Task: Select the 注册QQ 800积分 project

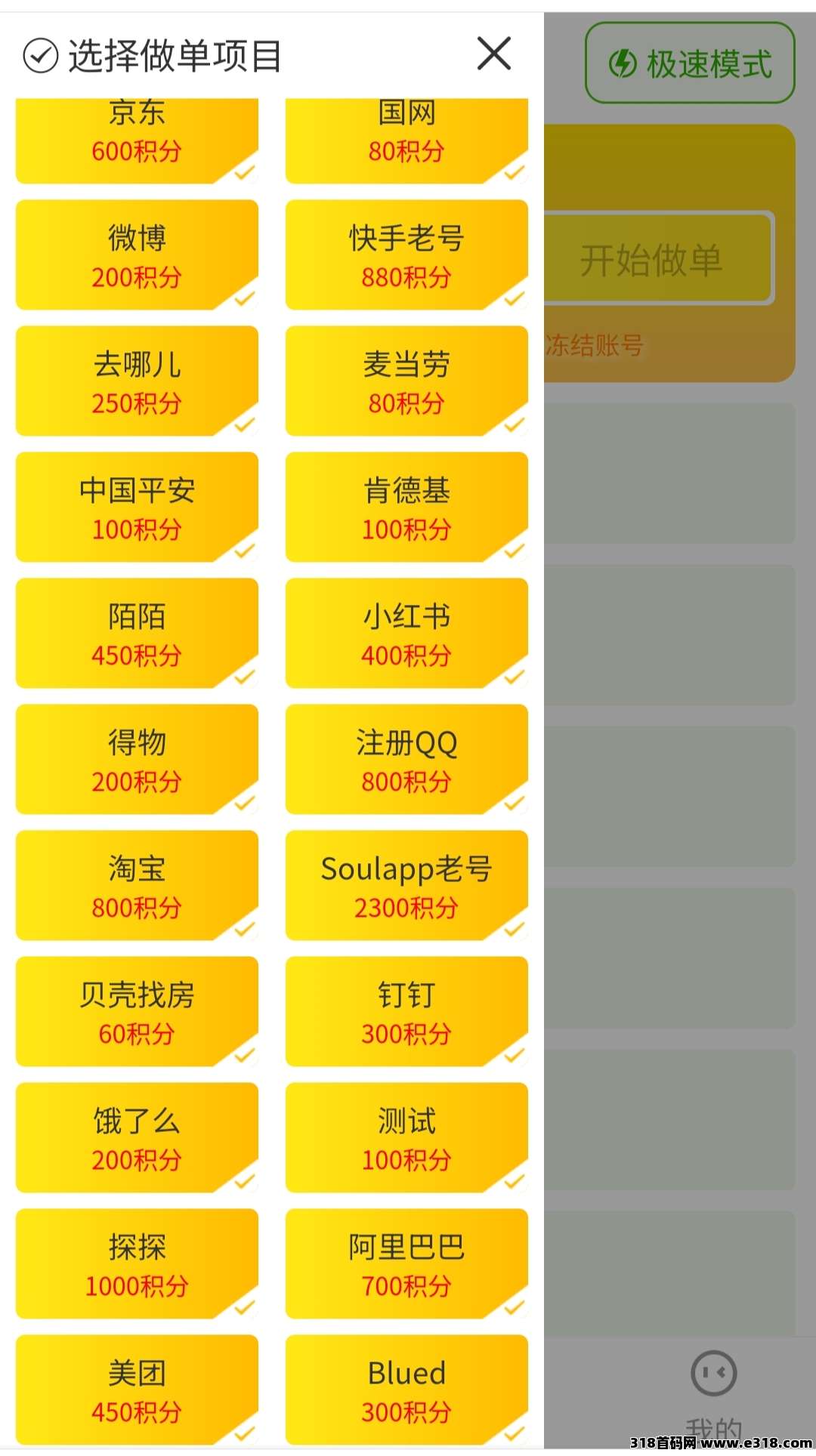Action: point(406,760)
